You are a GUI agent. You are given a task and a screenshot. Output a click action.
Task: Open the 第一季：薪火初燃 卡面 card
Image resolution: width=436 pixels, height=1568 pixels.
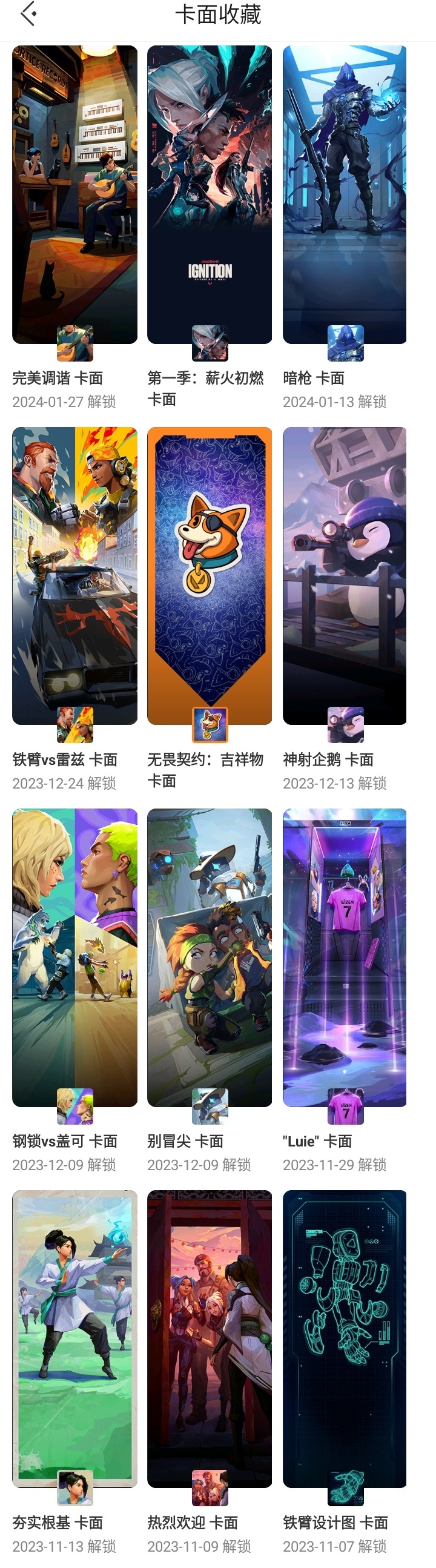point(210,195)
